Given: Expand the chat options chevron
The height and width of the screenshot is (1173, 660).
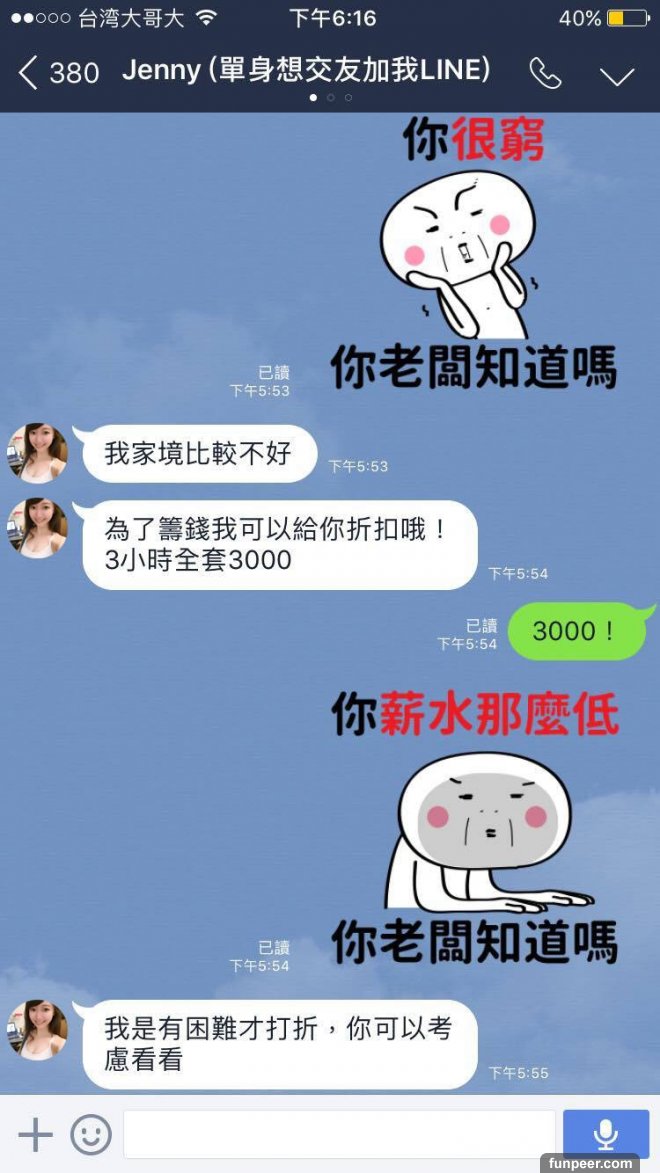Looking at the screenshot, I should click(x=617, y=76).
